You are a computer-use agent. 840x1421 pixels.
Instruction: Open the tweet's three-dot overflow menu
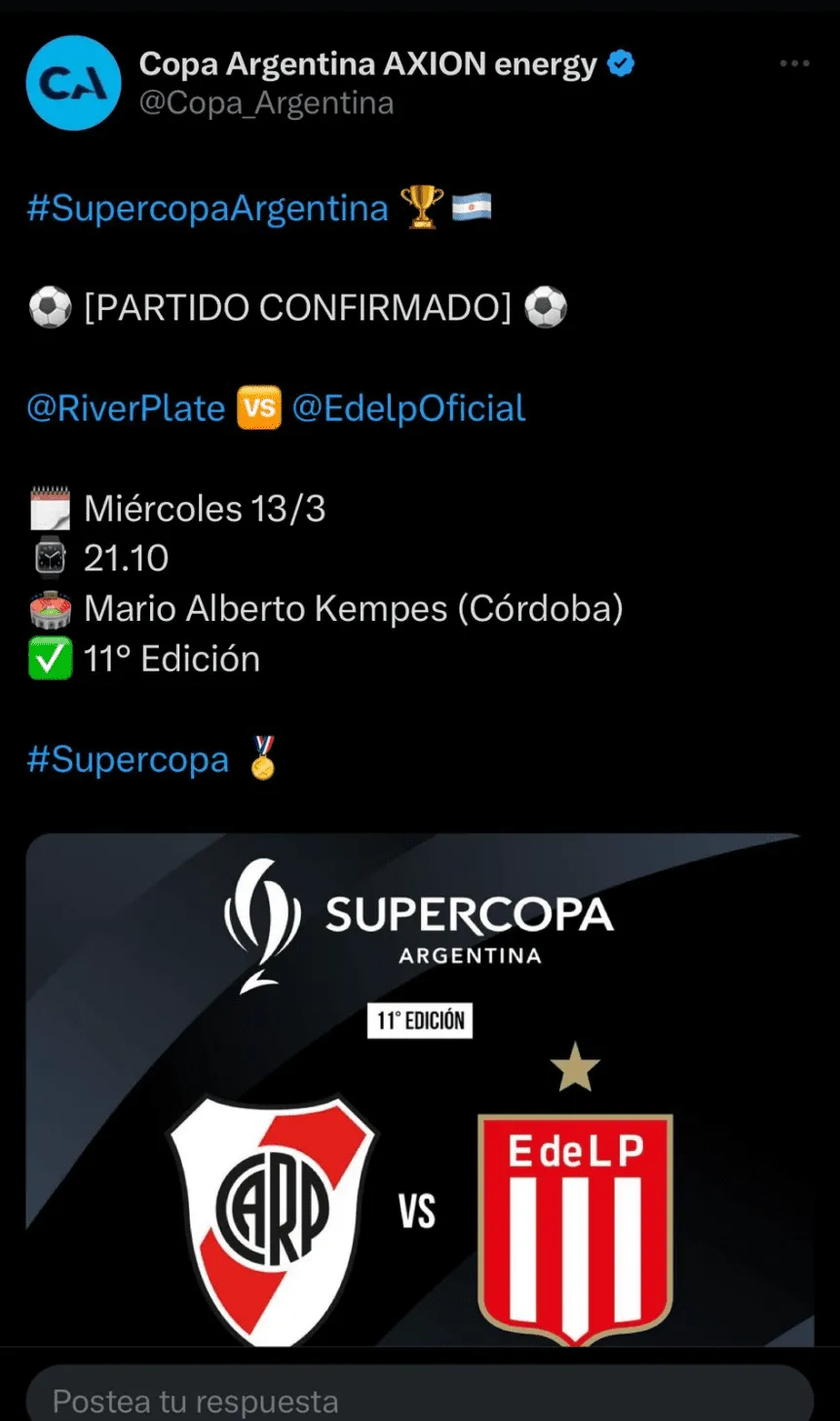[794, 64]
